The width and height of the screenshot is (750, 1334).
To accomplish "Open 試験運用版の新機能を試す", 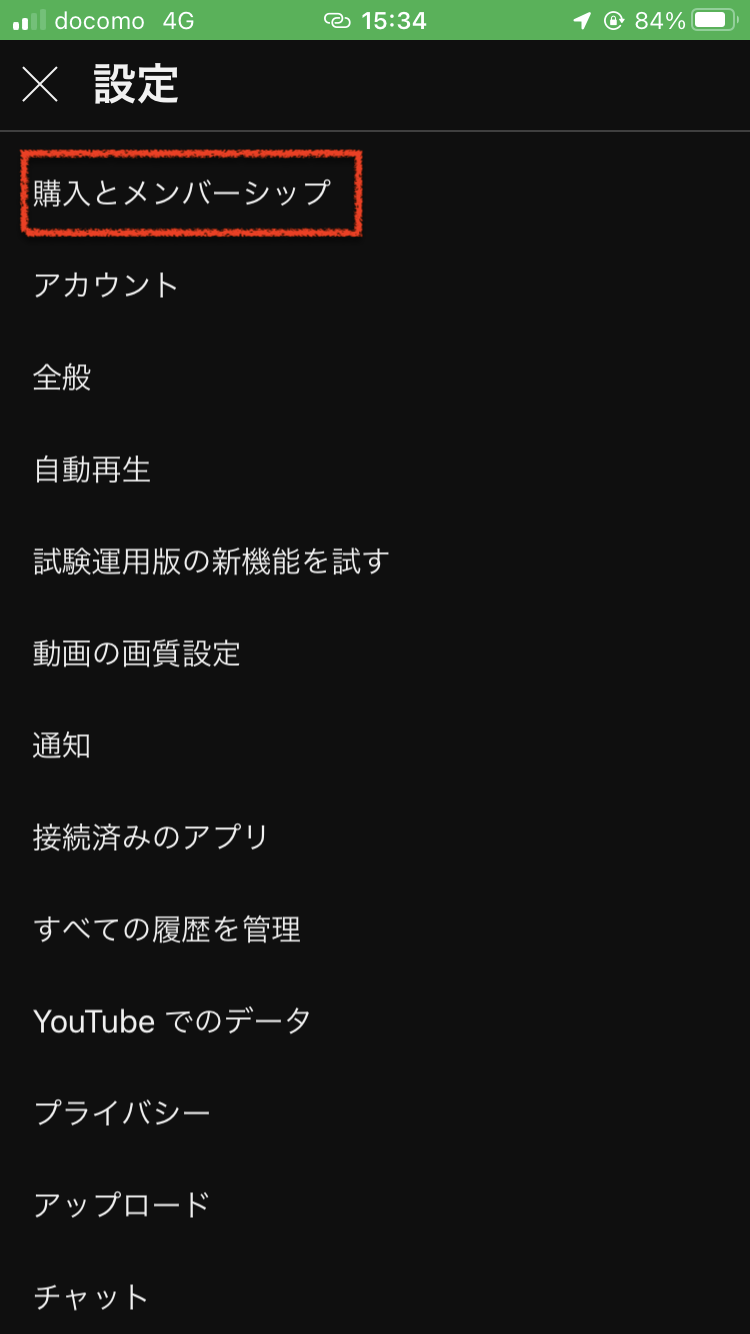I will coord(211,561).
